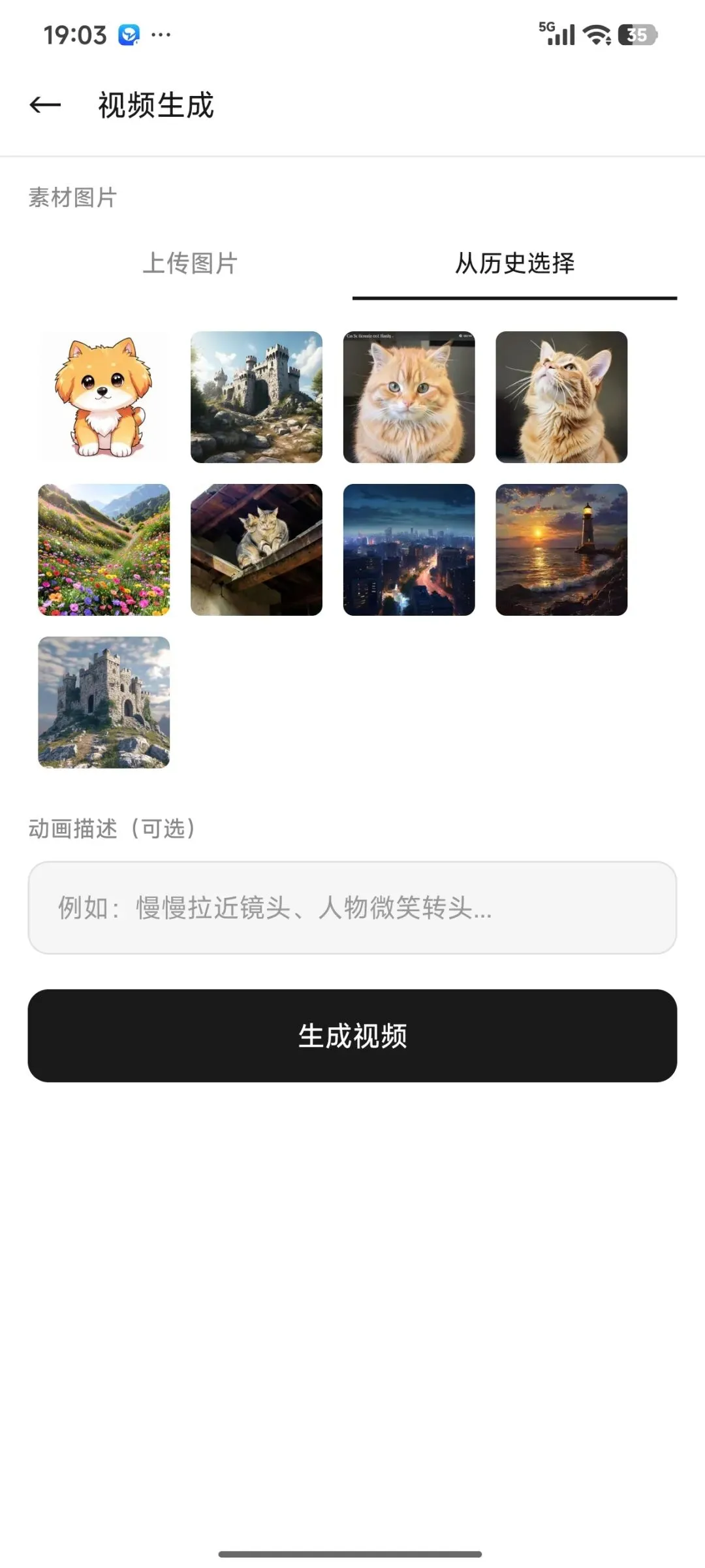Select the sunset lighthouse image
The width and height of the screenshot is (705, 1568).
coord(561,550)
